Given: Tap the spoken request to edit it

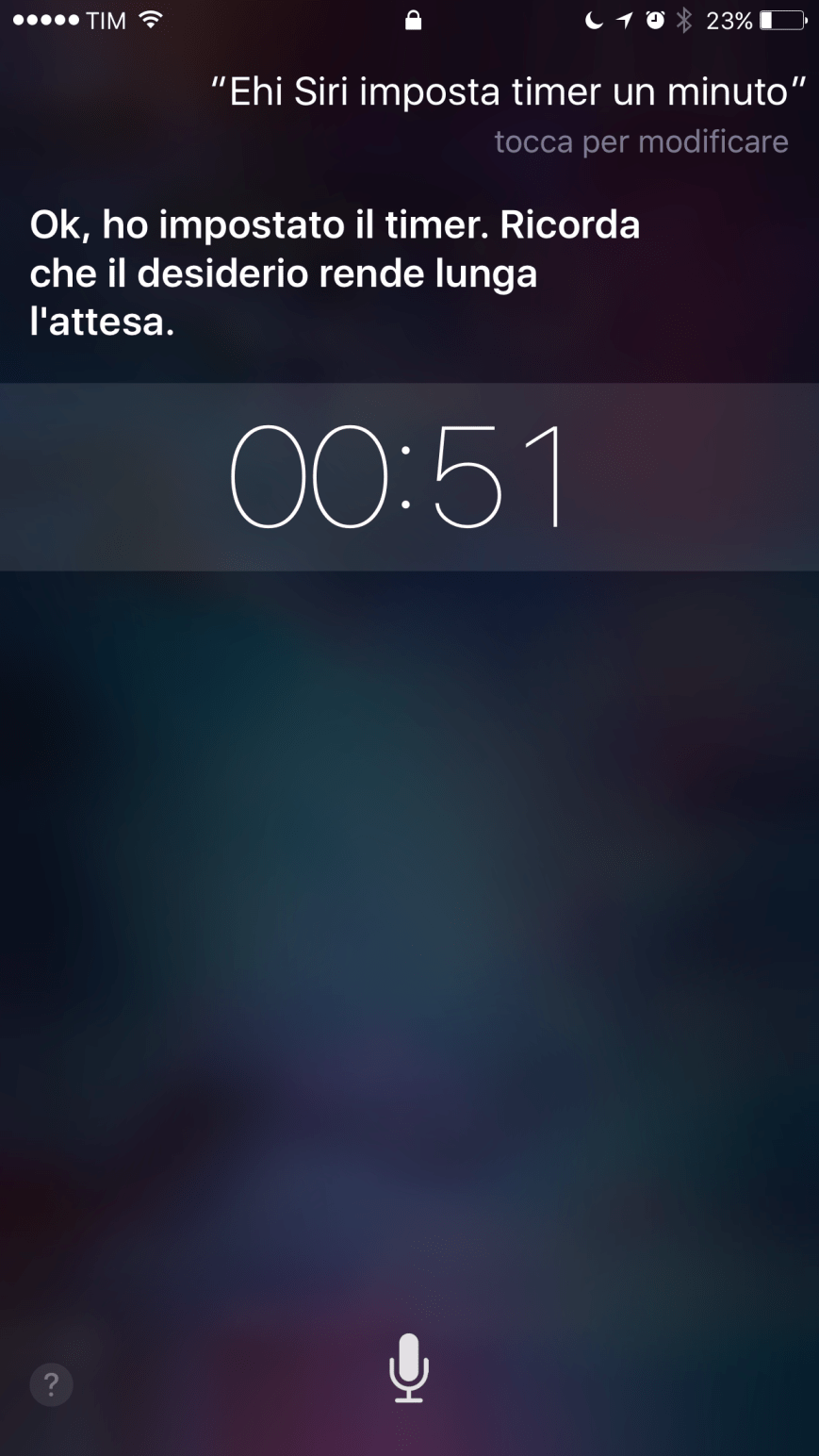Looking at the screenshot, I should pyautogui.click(x=508, y=93).
